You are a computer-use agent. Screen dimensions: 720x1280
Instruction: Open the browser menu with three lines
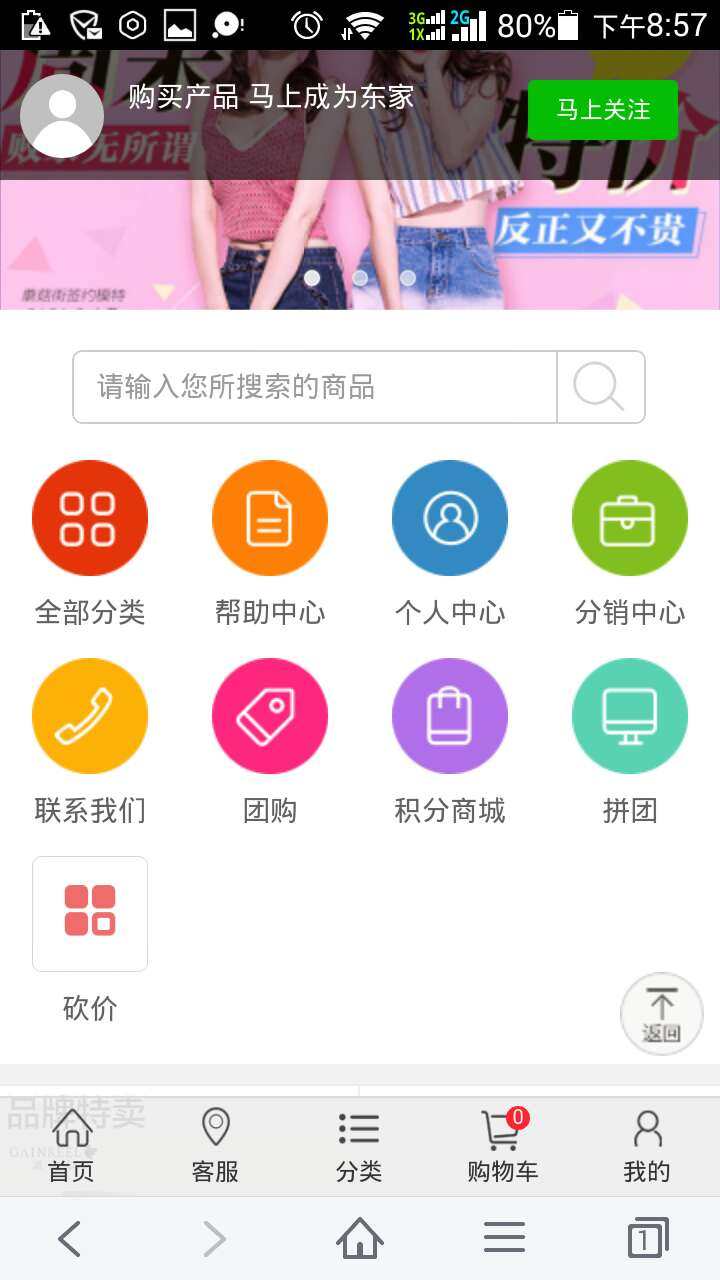point(504,1238)
